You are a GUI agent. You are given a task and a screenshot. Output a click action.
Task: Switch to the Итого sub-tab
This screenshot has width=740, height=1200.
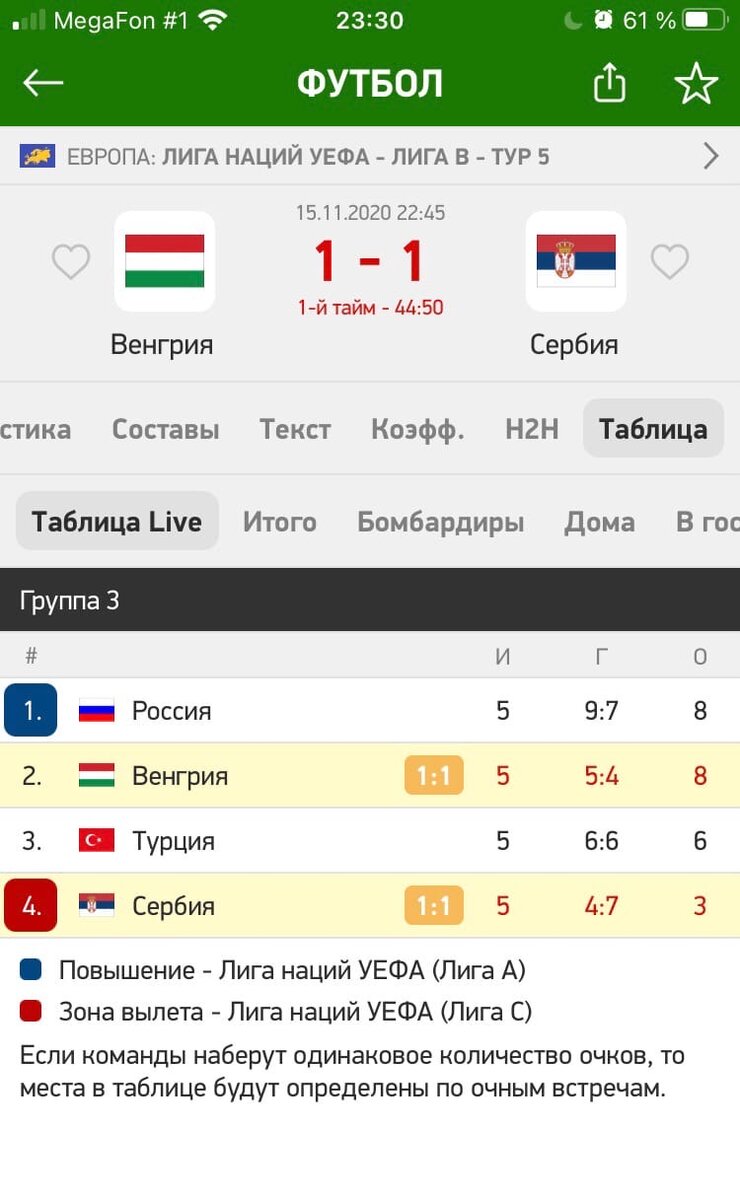click(x=280, y=522)
